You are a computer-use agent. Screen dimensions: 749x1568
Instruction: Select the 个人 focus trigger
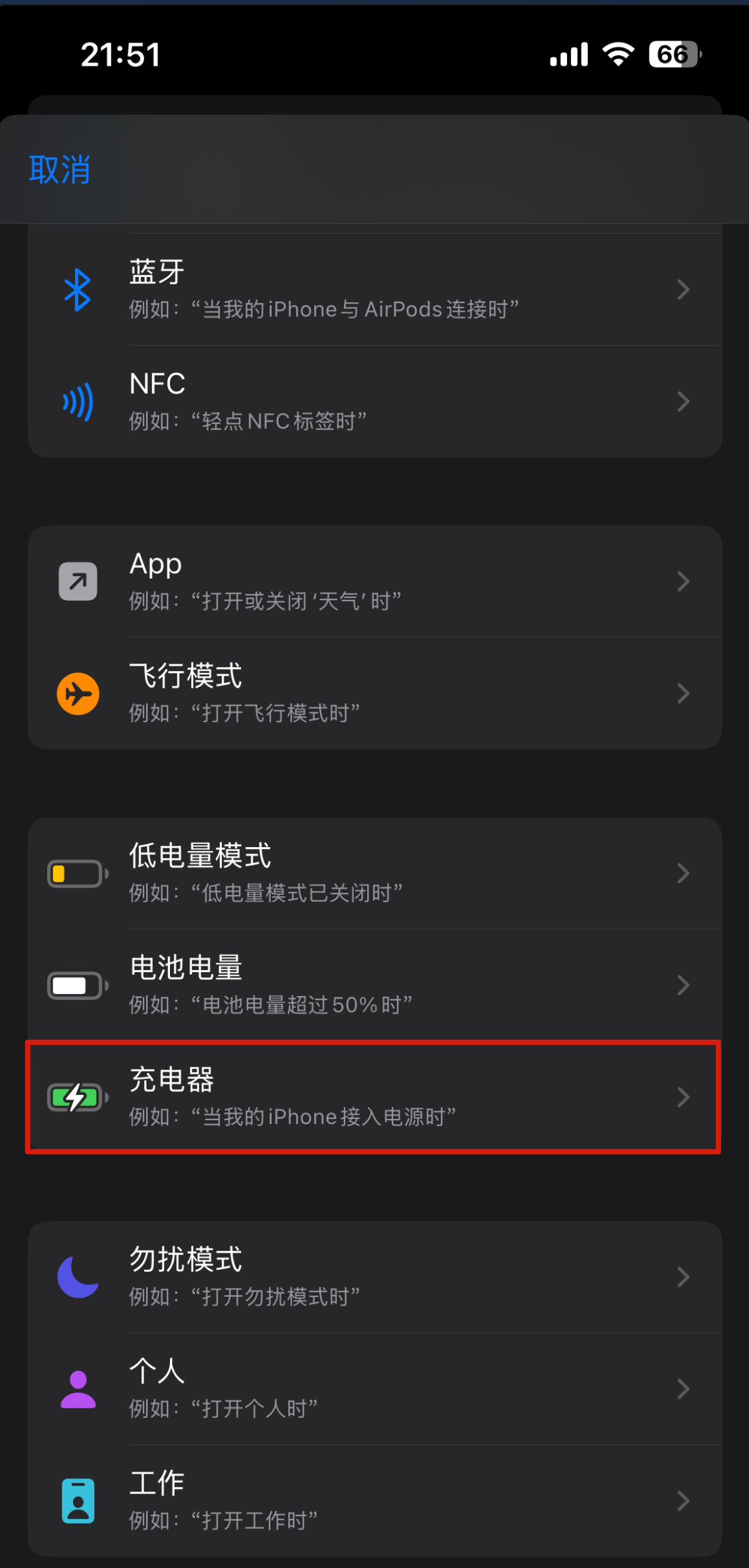374,1389
